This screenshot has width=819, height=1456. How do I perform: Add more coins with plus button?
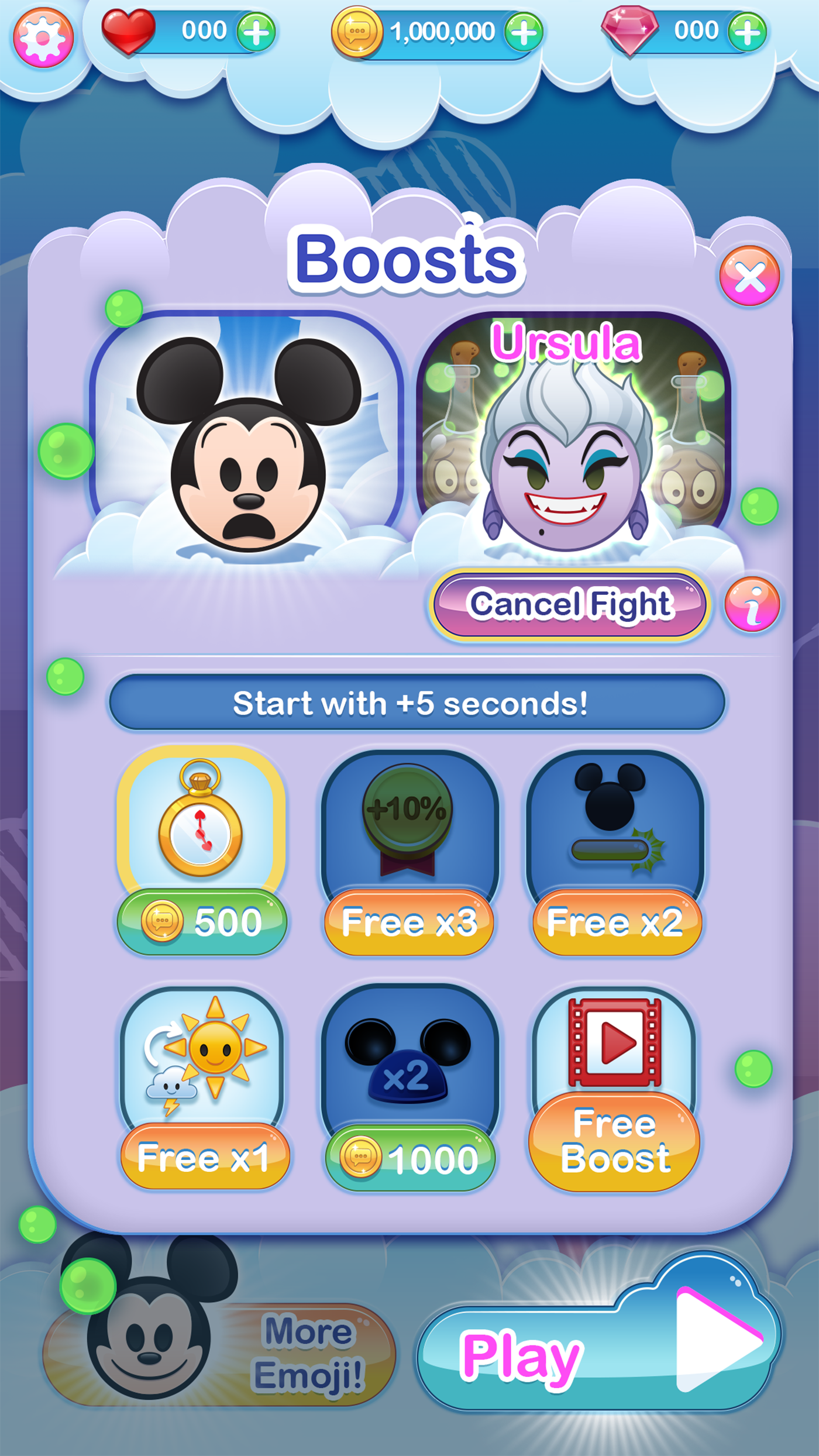click(x=524, y=32)
